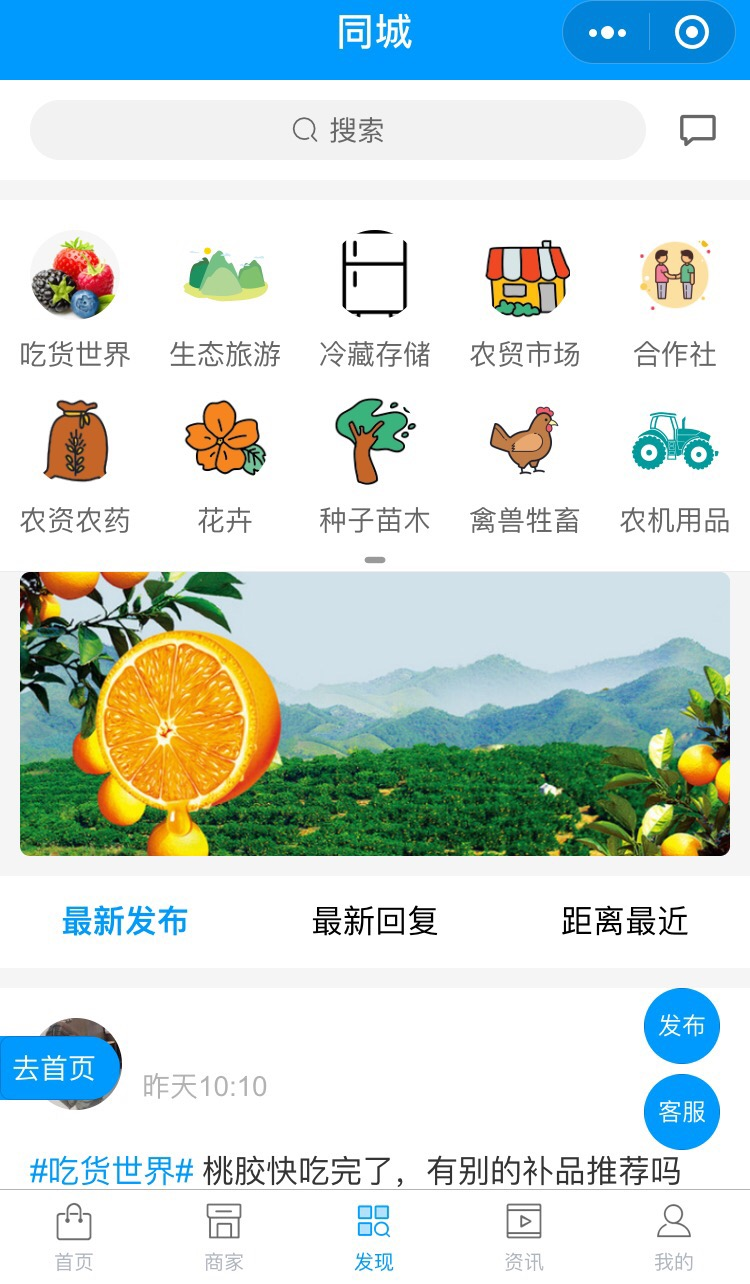
Task: Close the mini program with the circle icon
Action: 691,33
